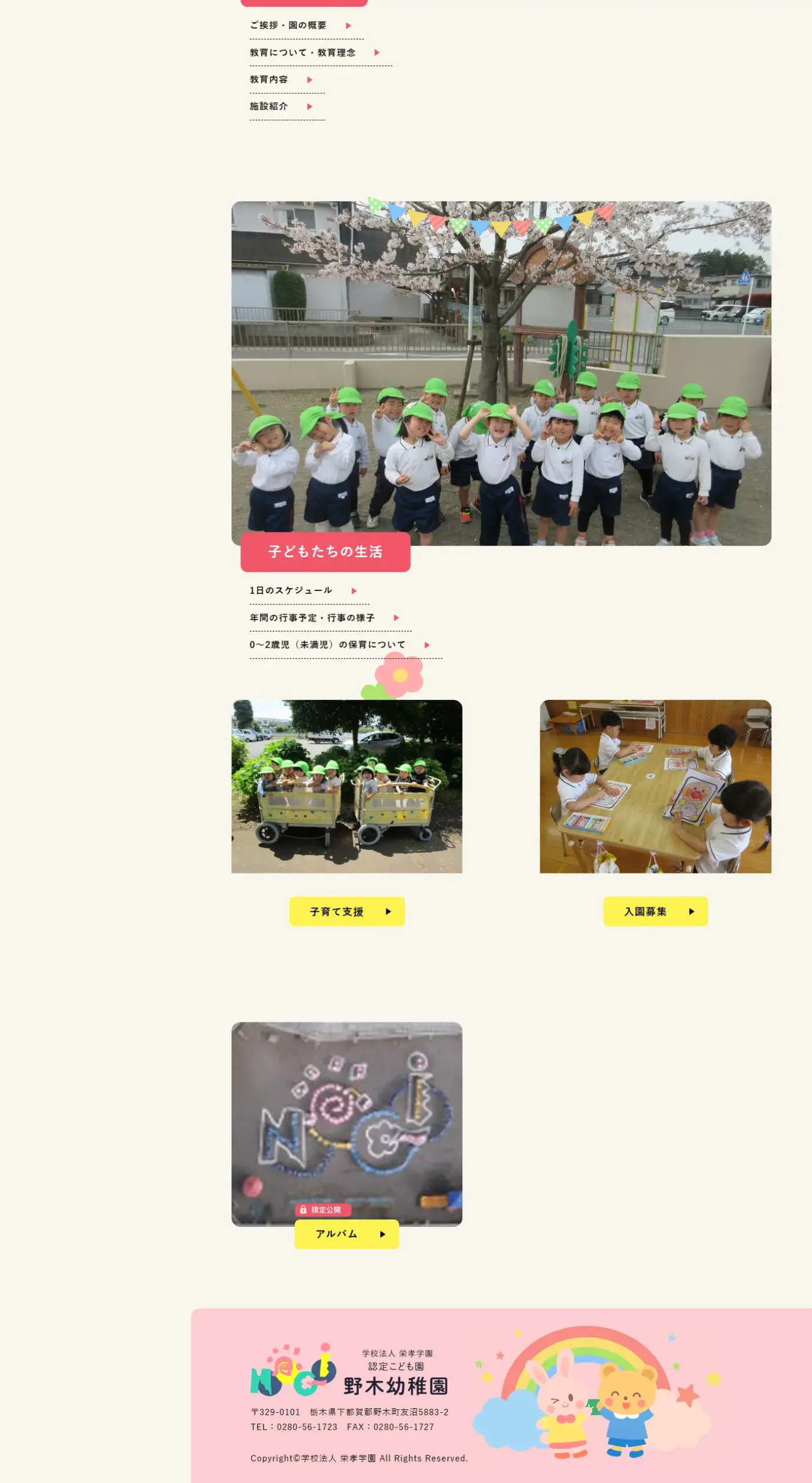
Task: View 年間の行事予定・行事の様子
Action: click(324, 618)
